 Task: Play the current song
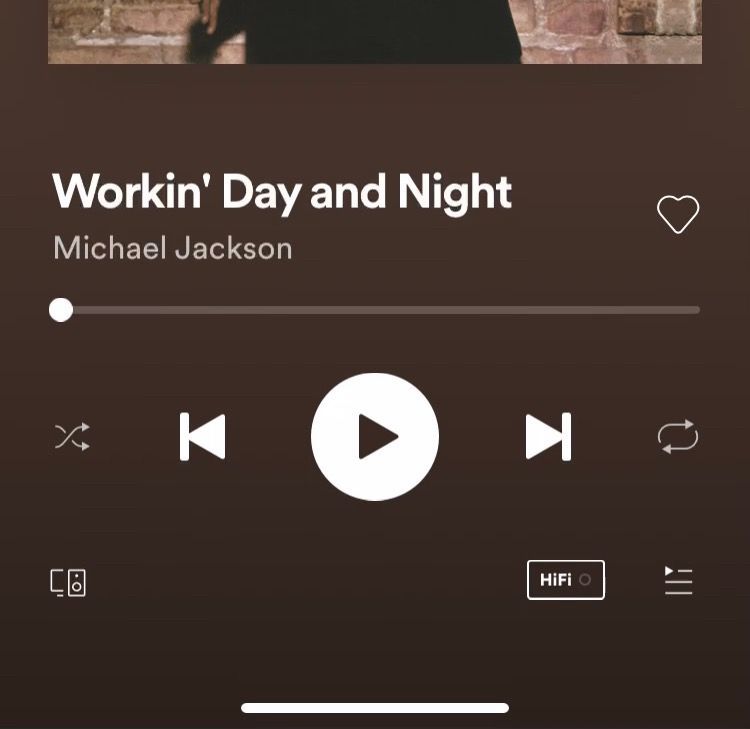pyautogui.click(x=375, y=437)
